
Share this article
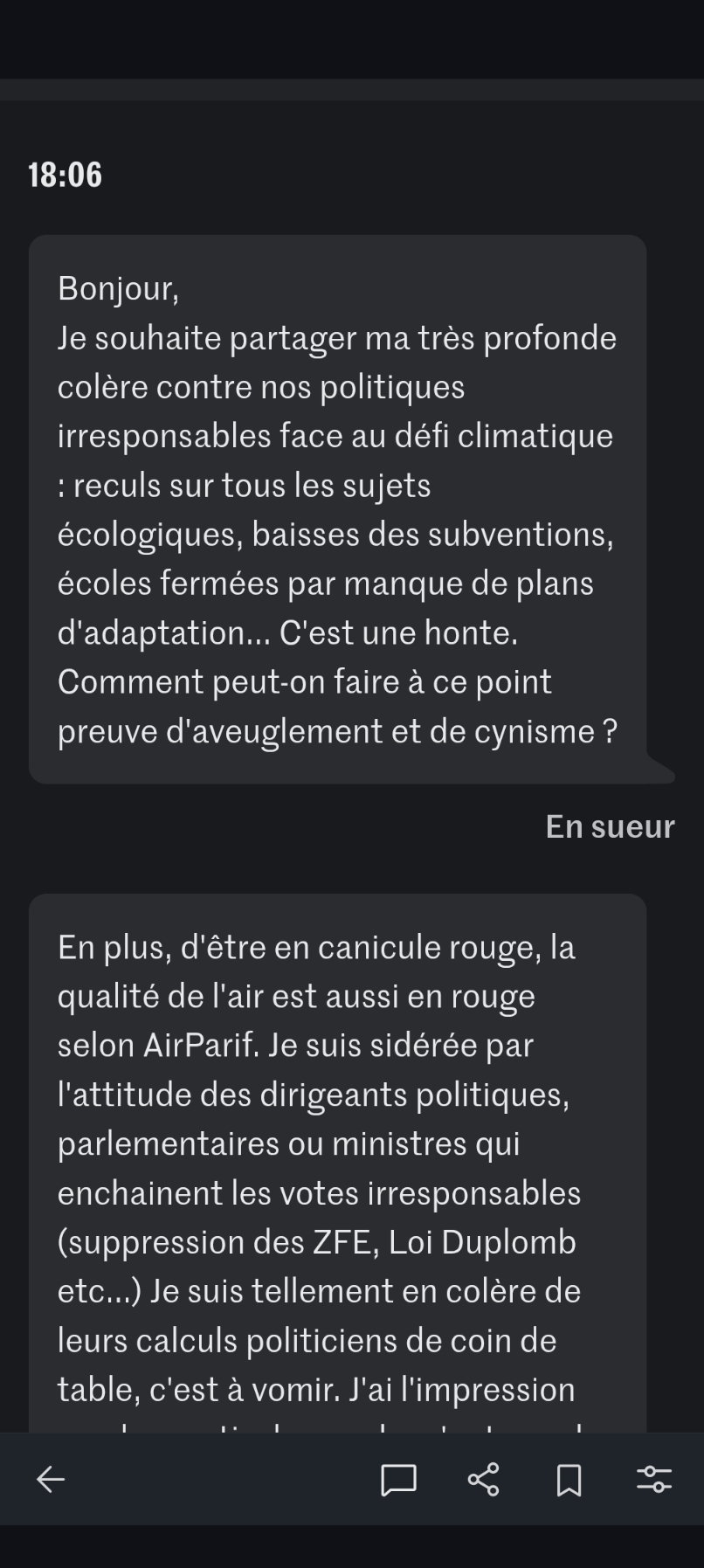point(483,1479)
